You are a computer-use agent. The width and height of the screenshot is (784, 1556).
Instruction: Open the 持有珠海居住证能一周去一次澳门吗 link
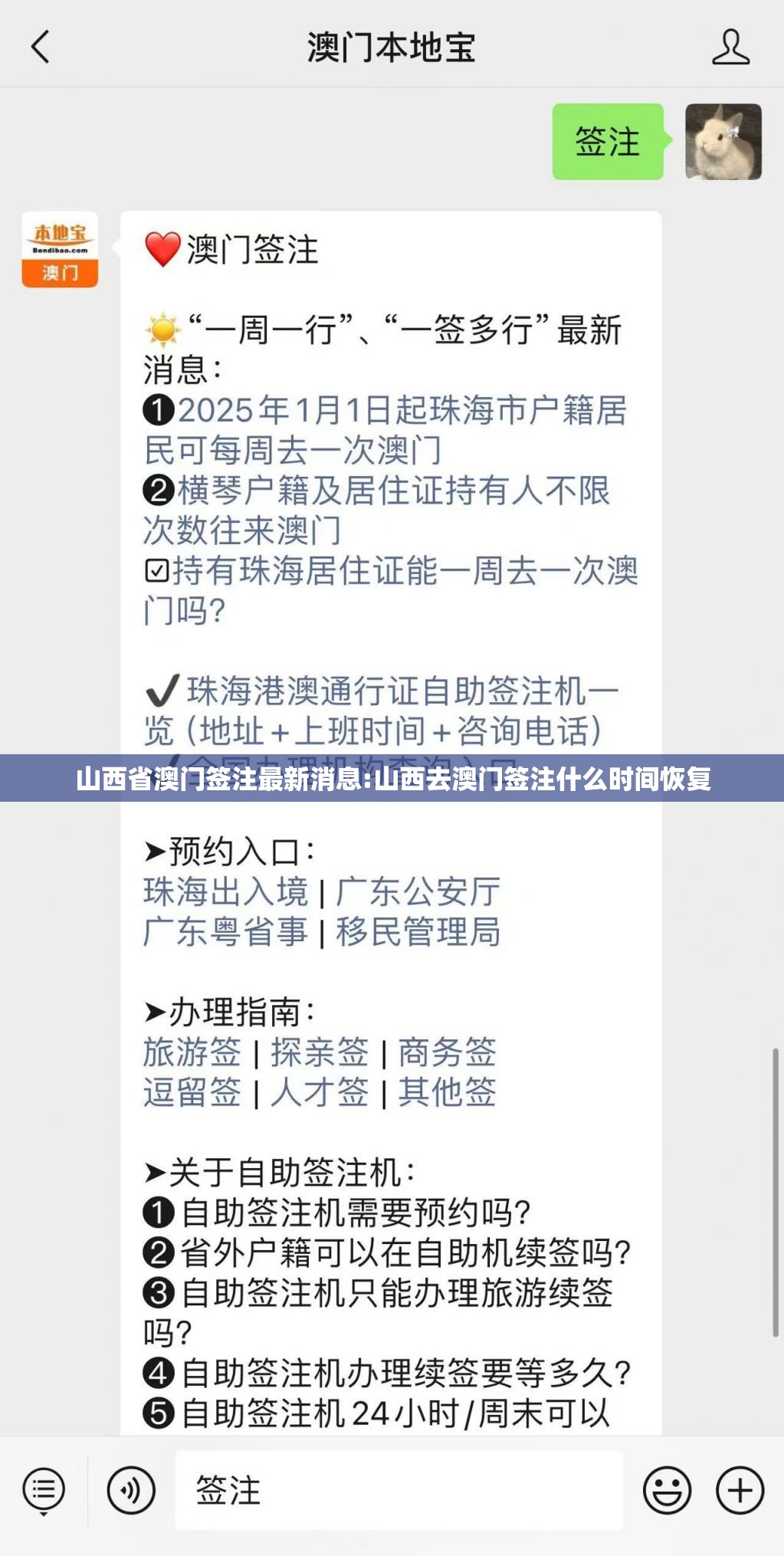point(391,590)
